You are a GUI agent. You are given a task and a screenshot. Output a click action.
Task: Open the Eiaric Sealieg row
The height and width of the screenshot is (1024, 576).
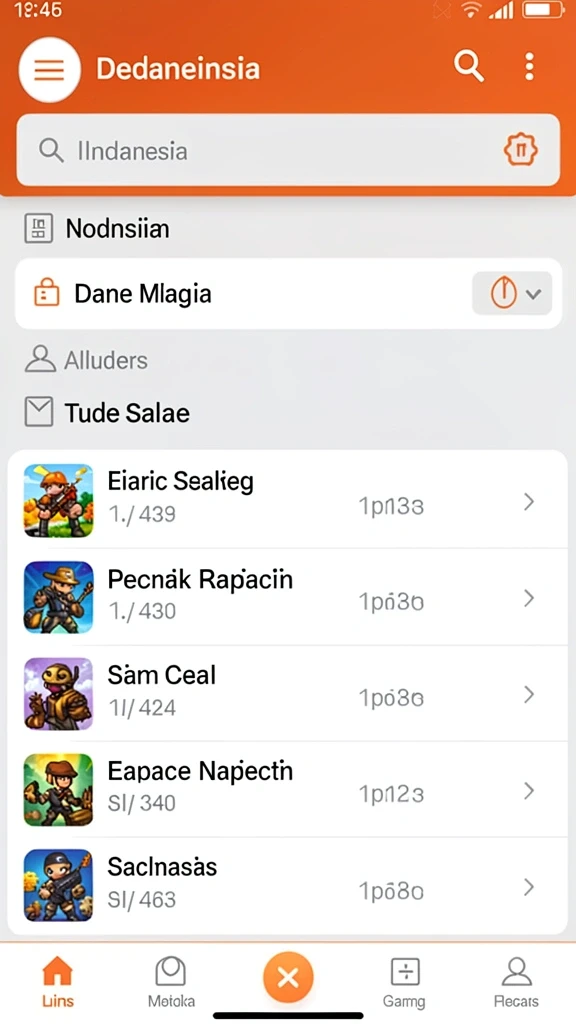[287, 500]
